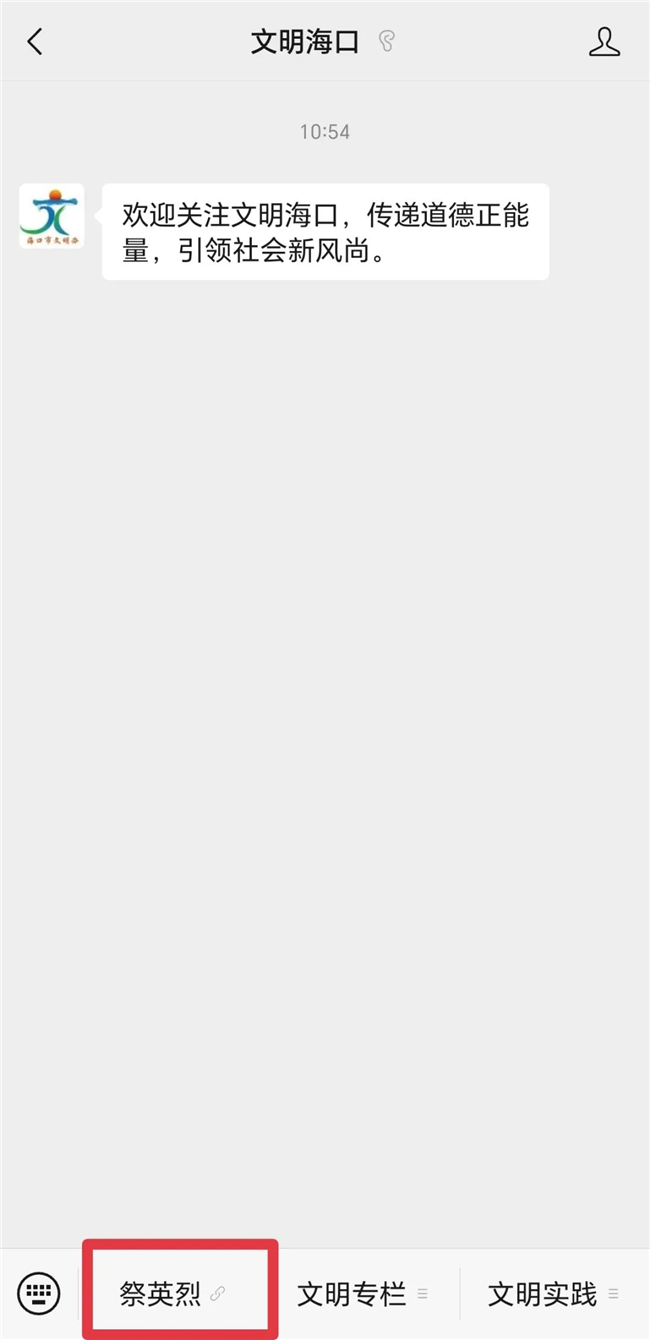Switch to the keyboard input mode
The width and height of the screenshot is (650, 1340).
click(39, 1294)
